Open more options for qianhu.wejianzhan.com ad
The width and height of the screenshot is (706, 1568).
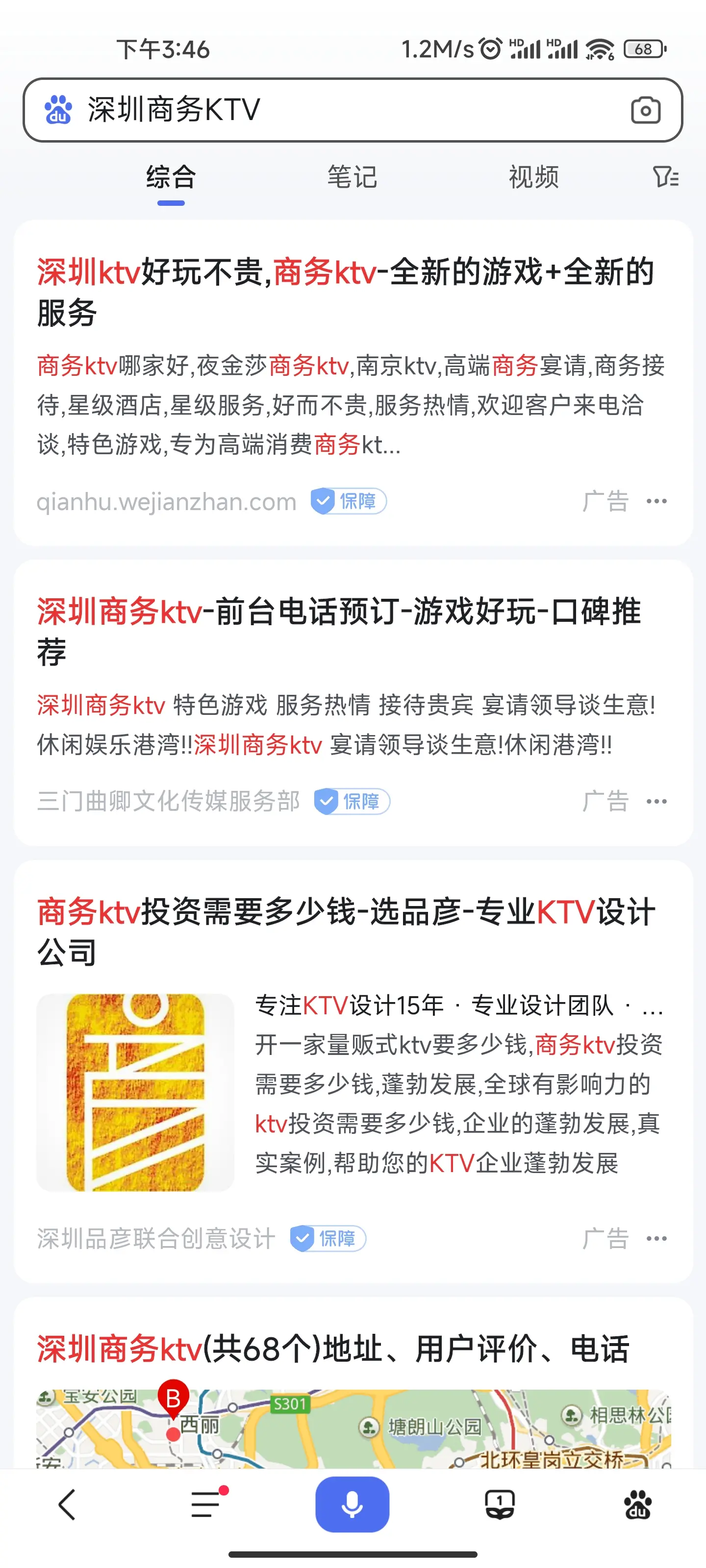pyautogui.click(x=656, y=502)
